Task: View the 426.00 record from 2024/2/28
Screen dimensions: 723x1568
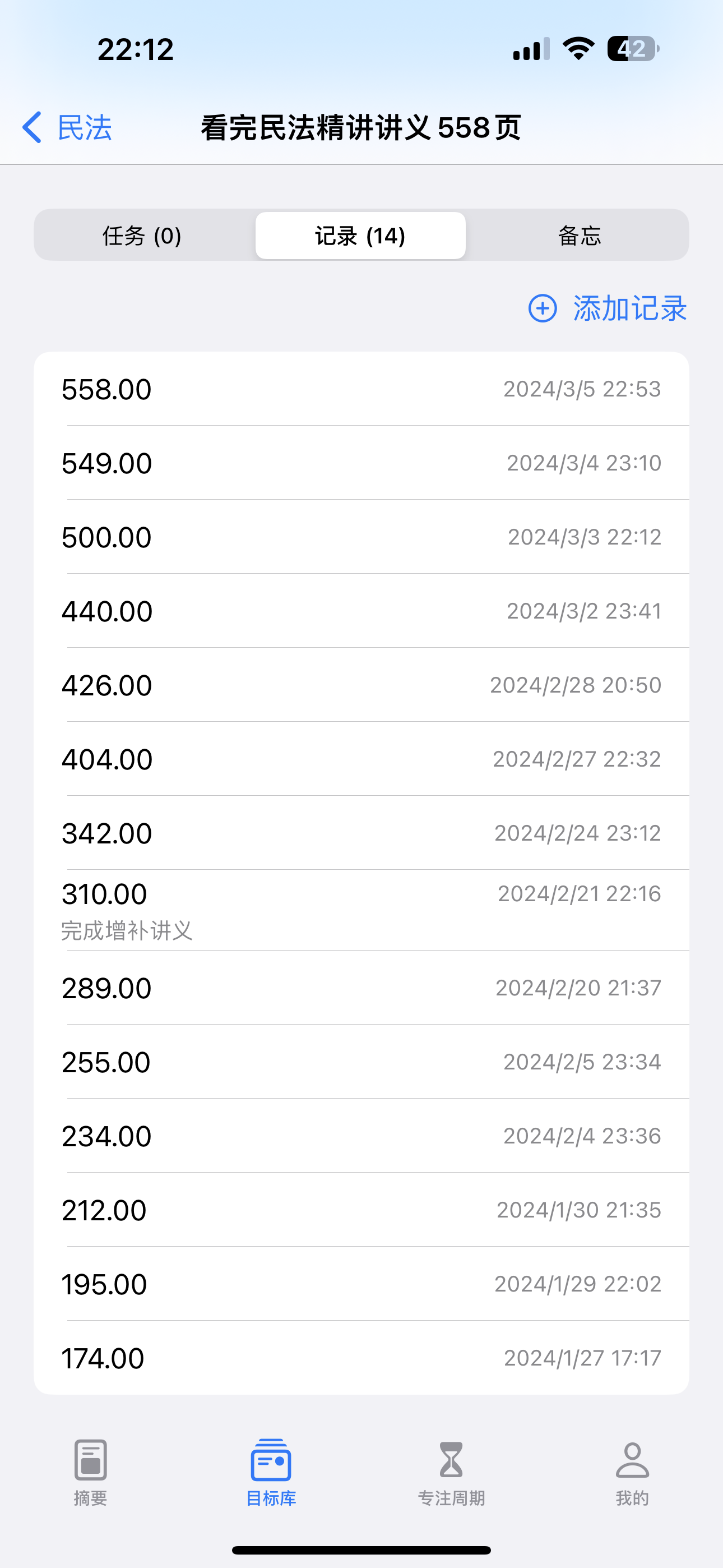Action: click(361, 685)
